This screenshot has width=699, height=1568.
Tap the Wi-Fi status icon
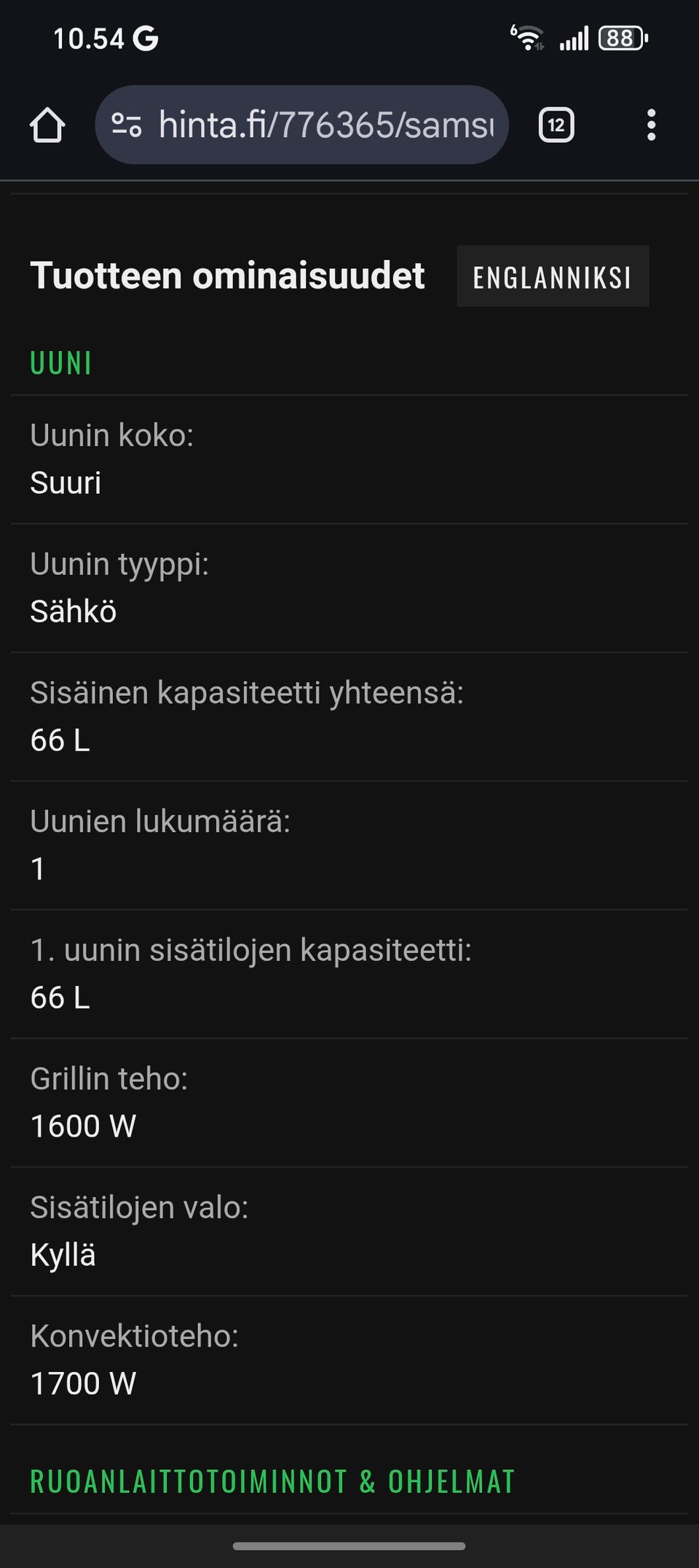[x=528, y=40]
